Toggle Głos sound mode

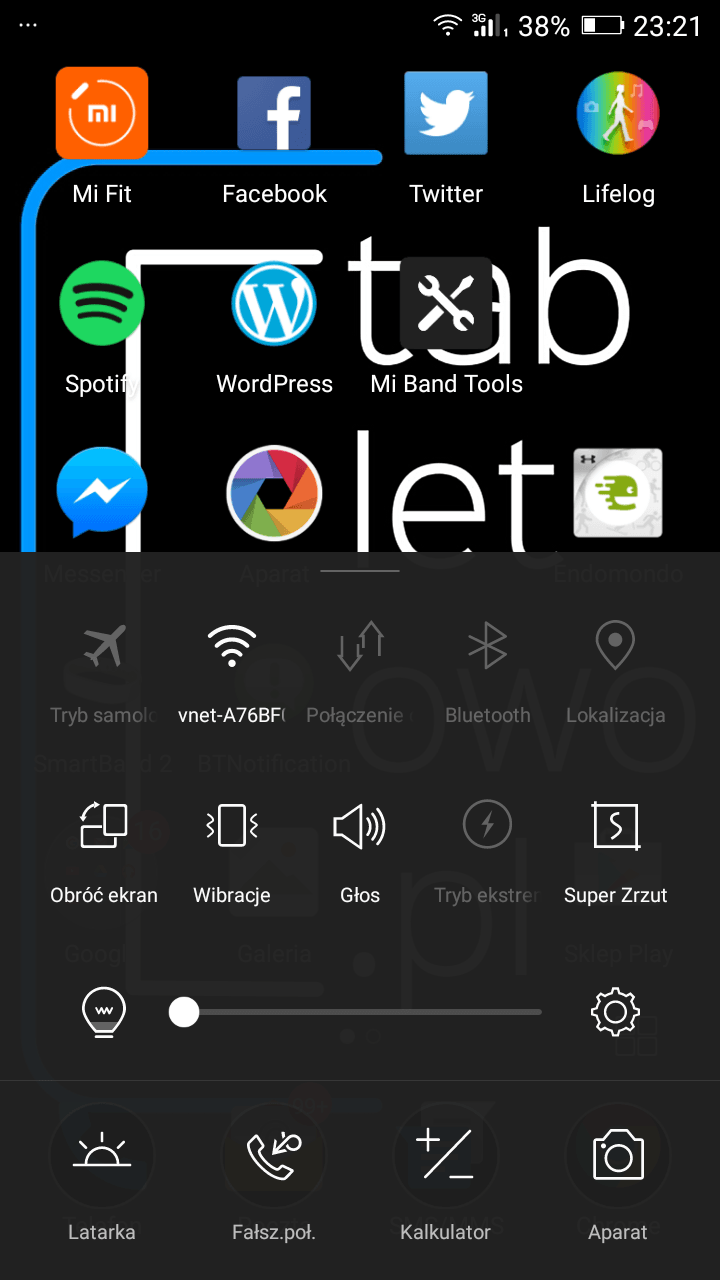(x=360, y=852)
